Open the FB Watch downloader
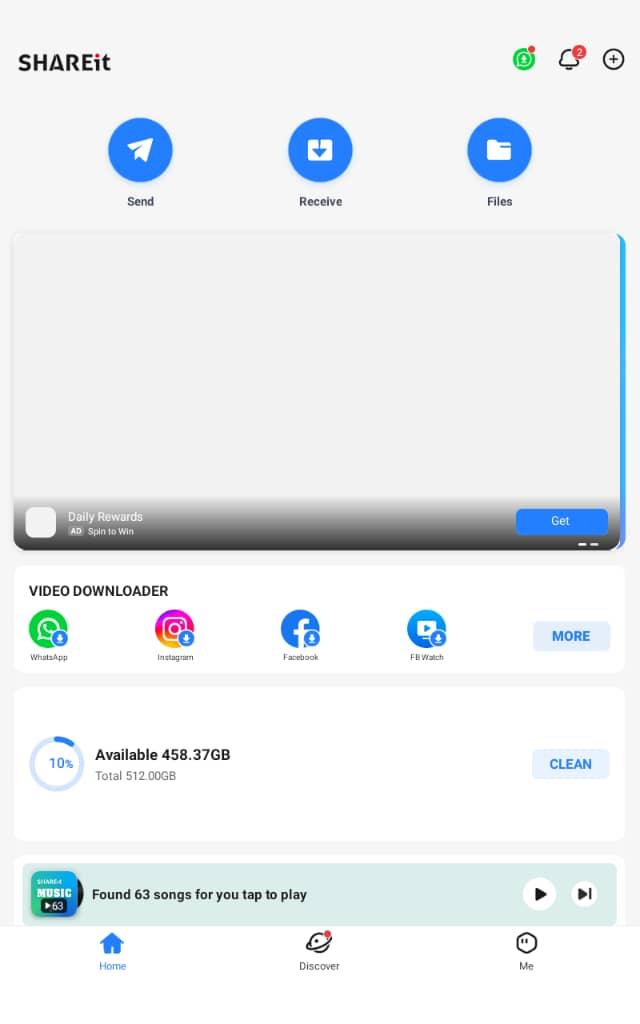 (x=426, y=630)
